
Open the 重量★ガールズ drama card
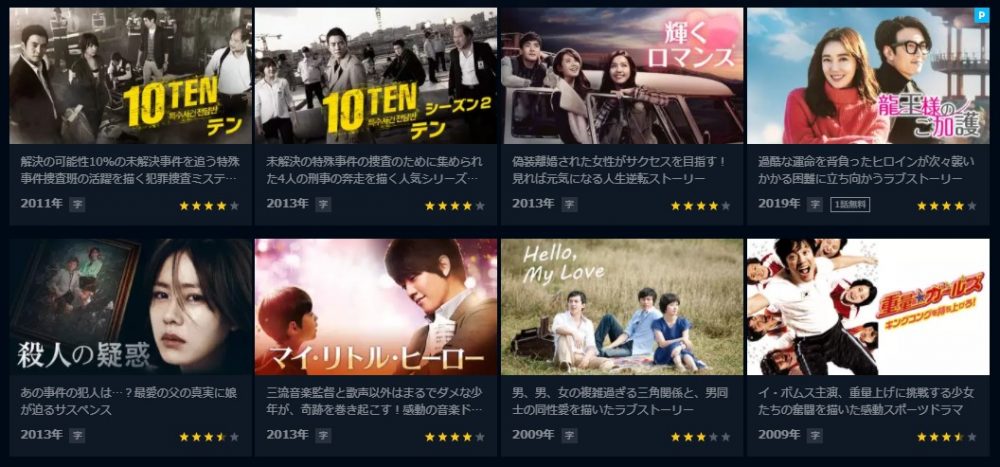(x=868, y=307)
